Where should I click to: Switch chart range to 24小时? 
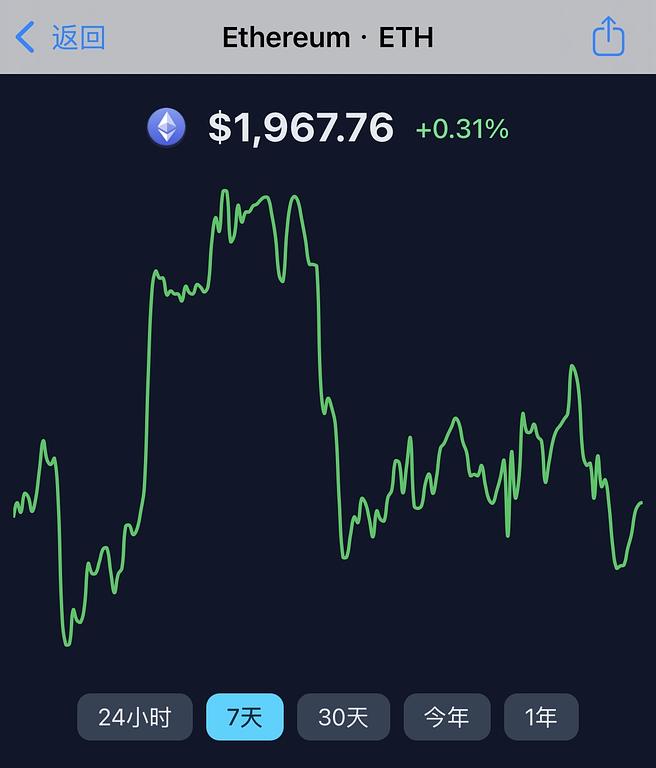(x=135, y=717)
